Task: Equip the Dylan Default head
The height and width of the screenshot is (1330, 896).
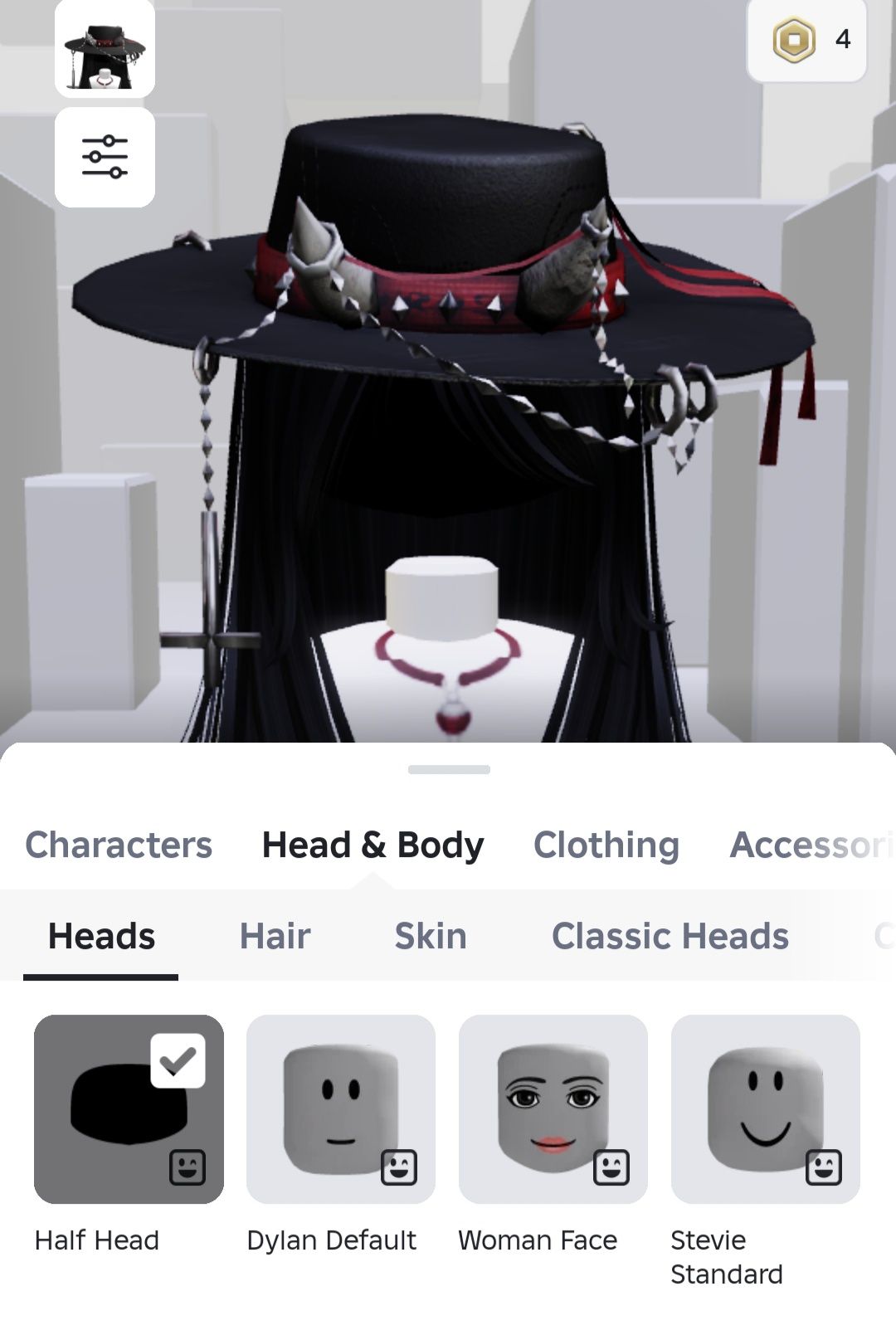Action: (341, 1108)
